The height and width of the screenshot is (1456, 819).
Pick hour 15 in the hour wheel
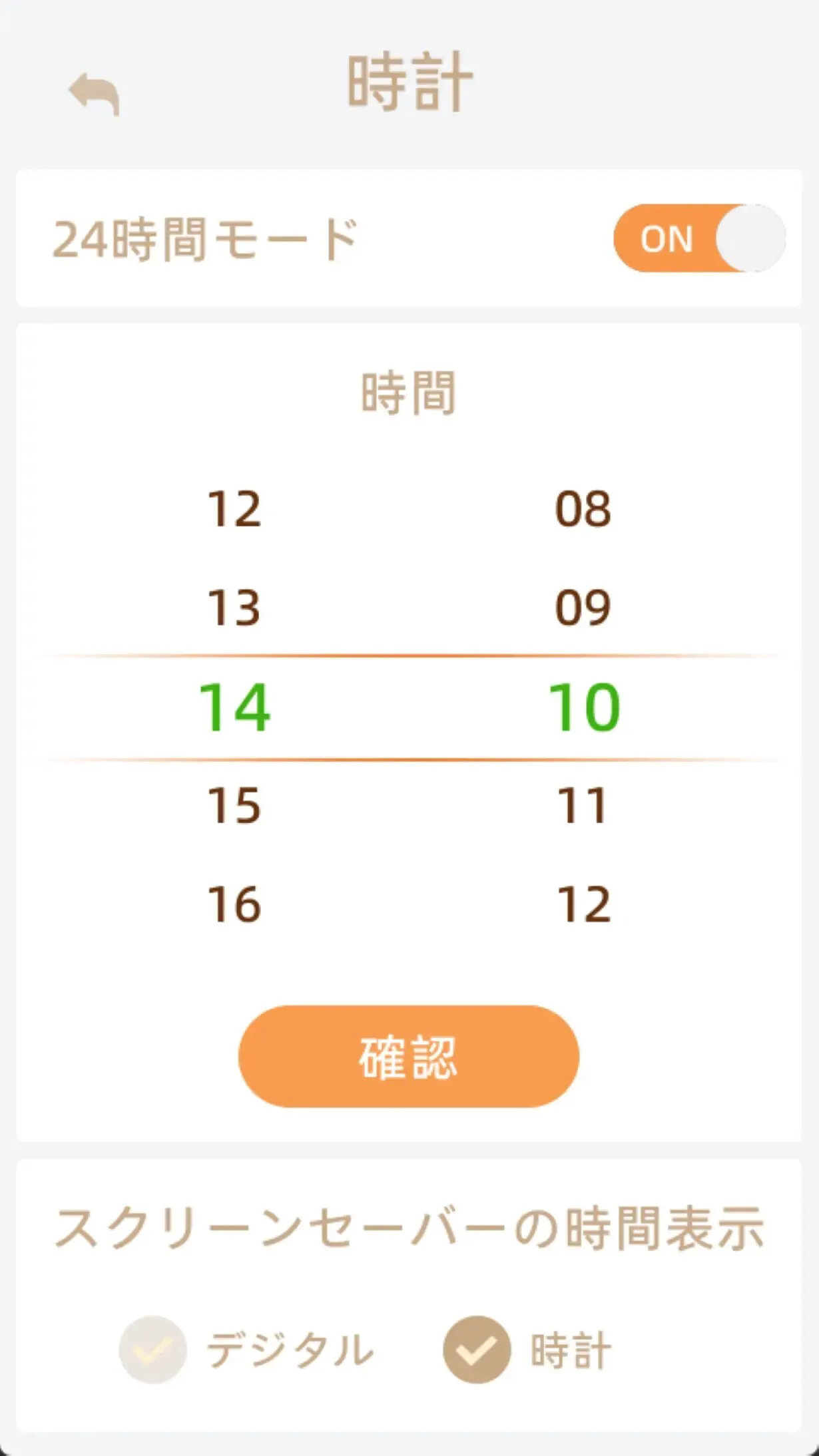[234, 805]
